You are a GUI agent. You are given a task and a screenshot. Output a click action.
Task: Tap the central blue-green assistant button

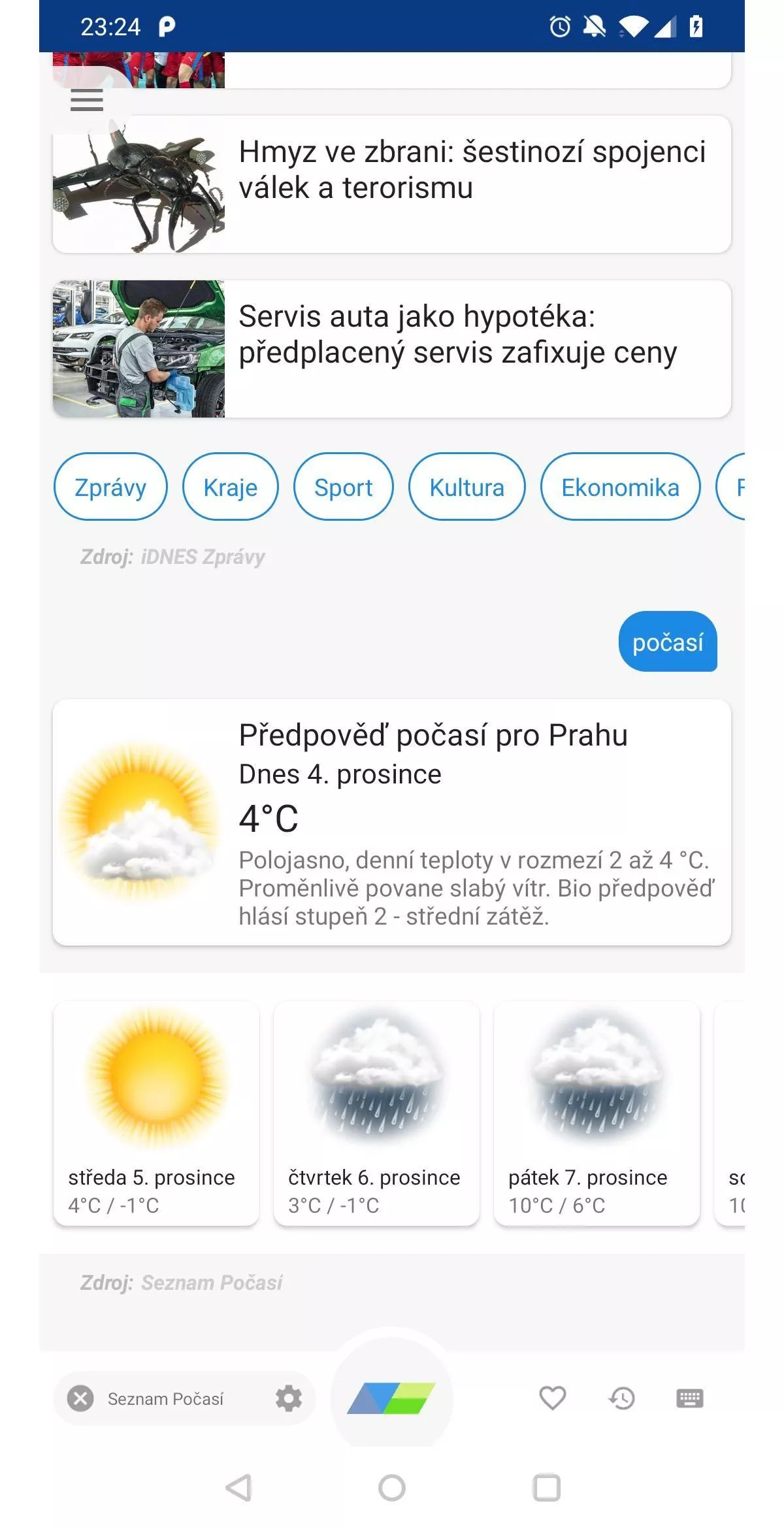pos(391,1398)
